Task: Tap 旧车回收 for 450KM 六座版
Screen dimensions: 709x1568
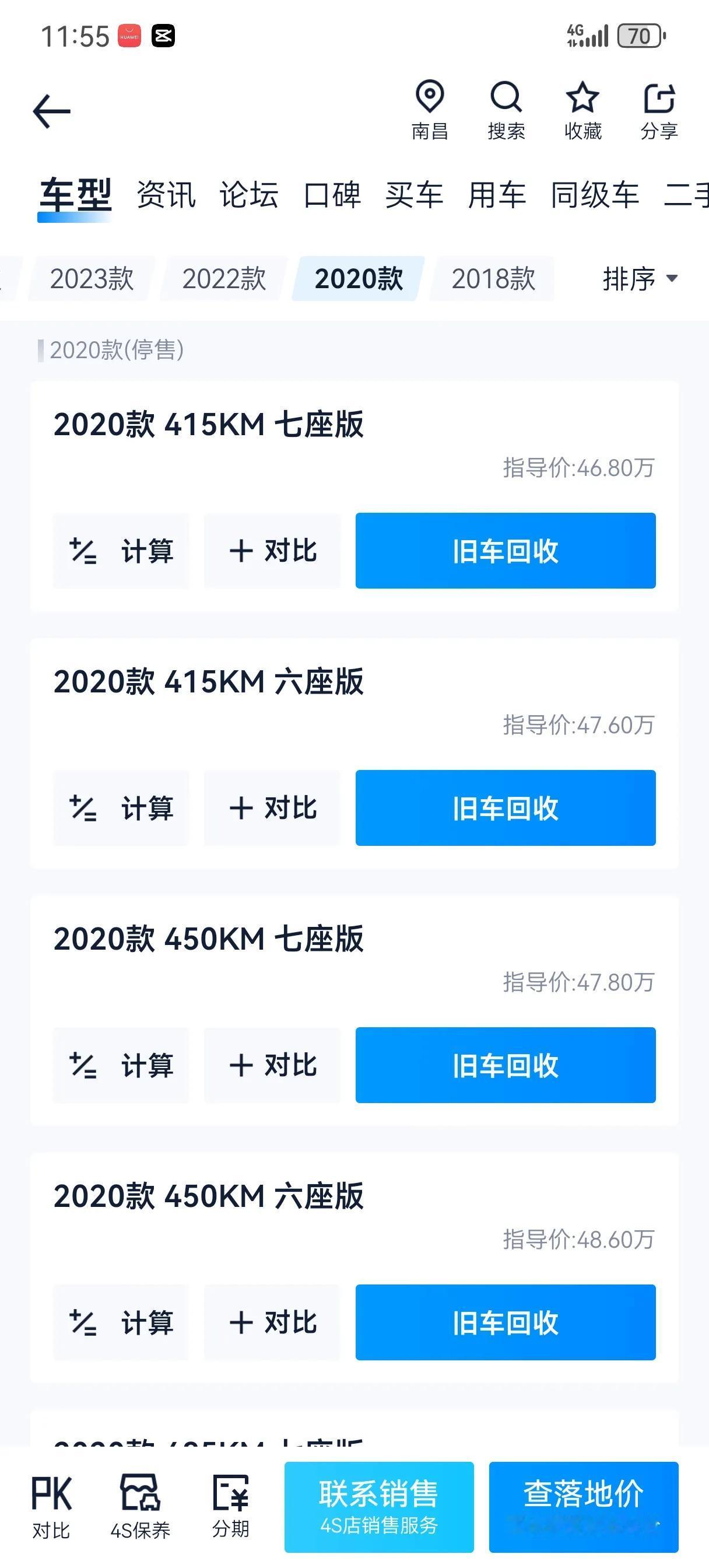Action: point(505,1322)
